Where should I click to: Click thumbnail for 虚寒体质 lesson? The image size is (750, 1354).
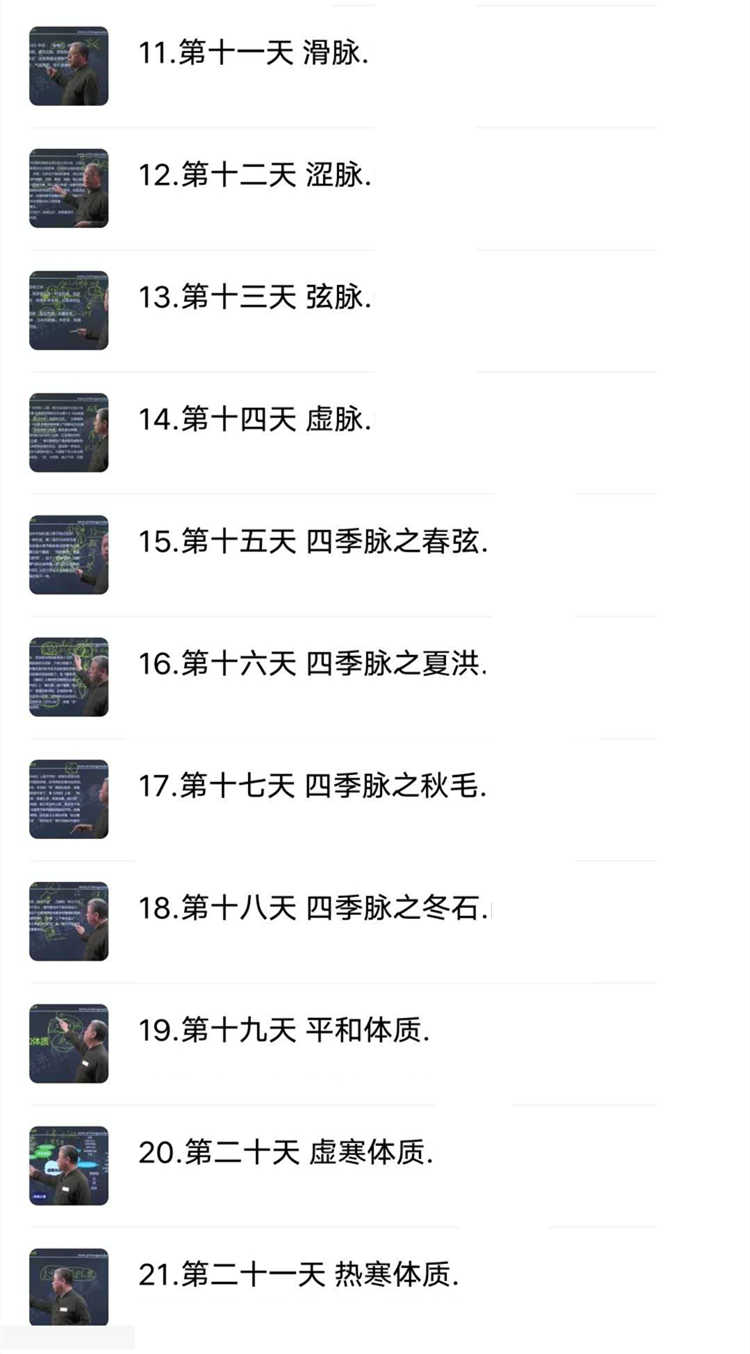click(x=67, y=1163)
